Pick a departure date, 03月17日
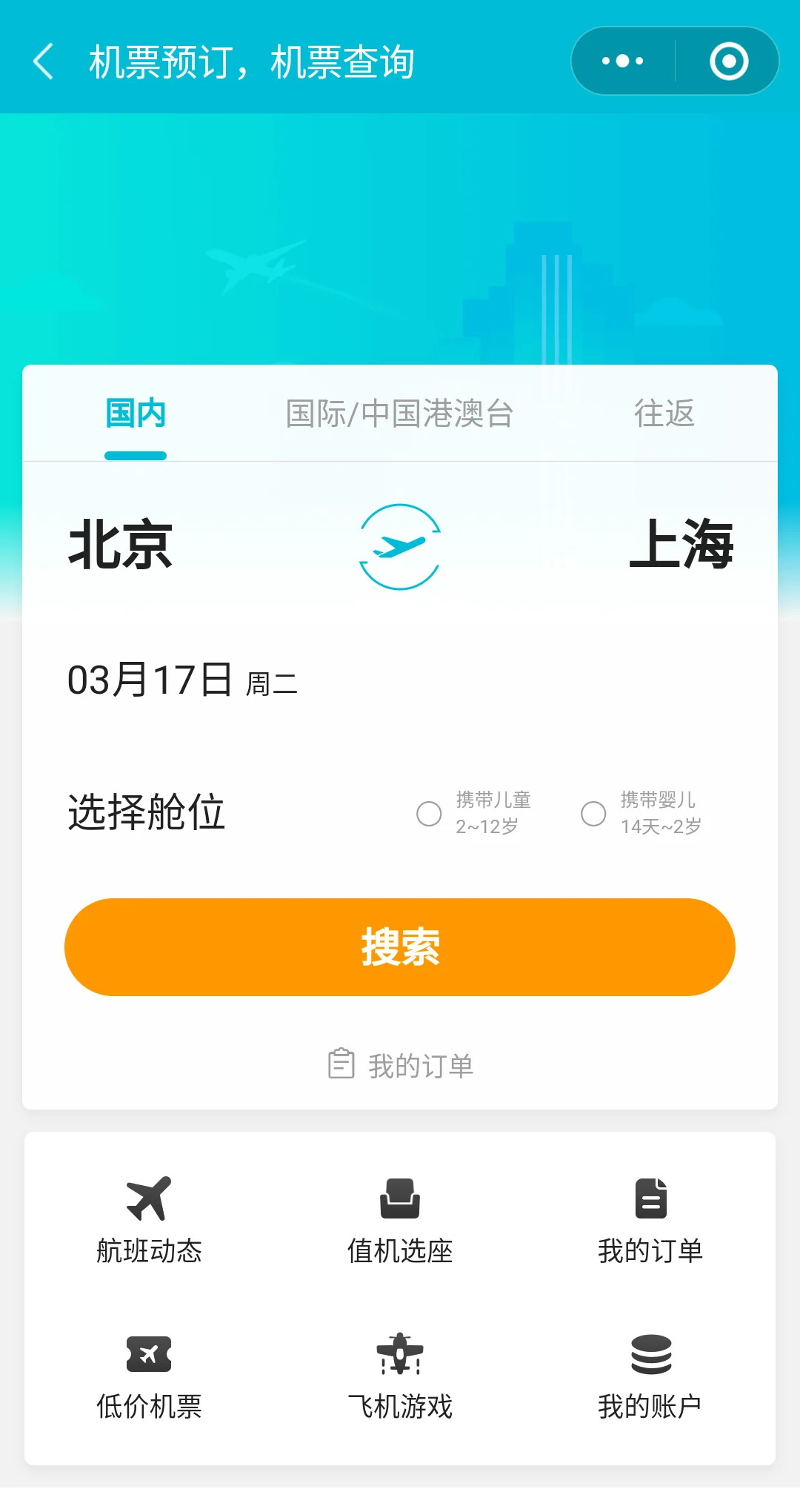Screen dimensions: 800x1512 182,680
